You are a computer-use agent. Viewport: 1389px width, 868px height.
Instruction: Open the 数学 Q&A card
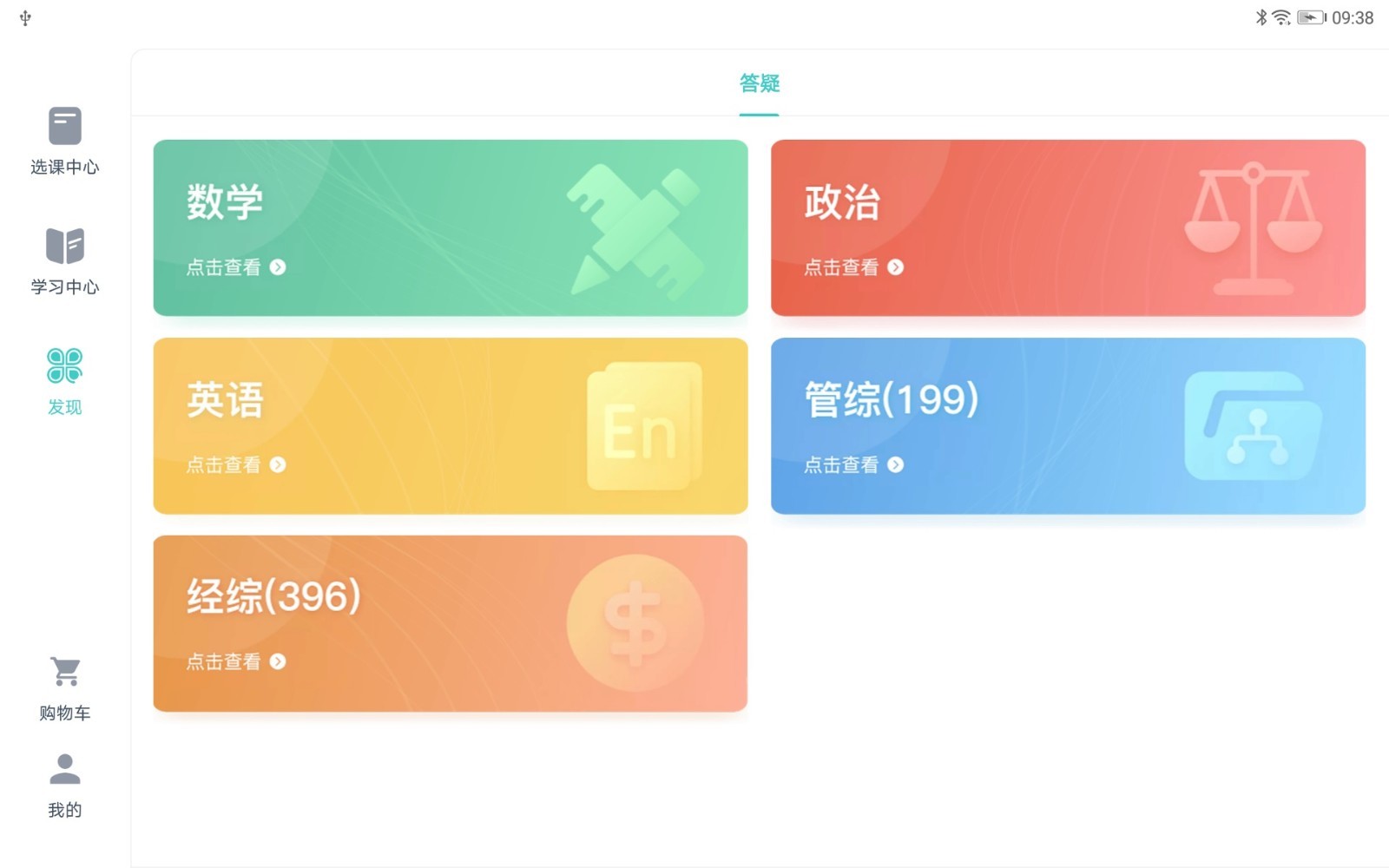(x=450, y=227)
